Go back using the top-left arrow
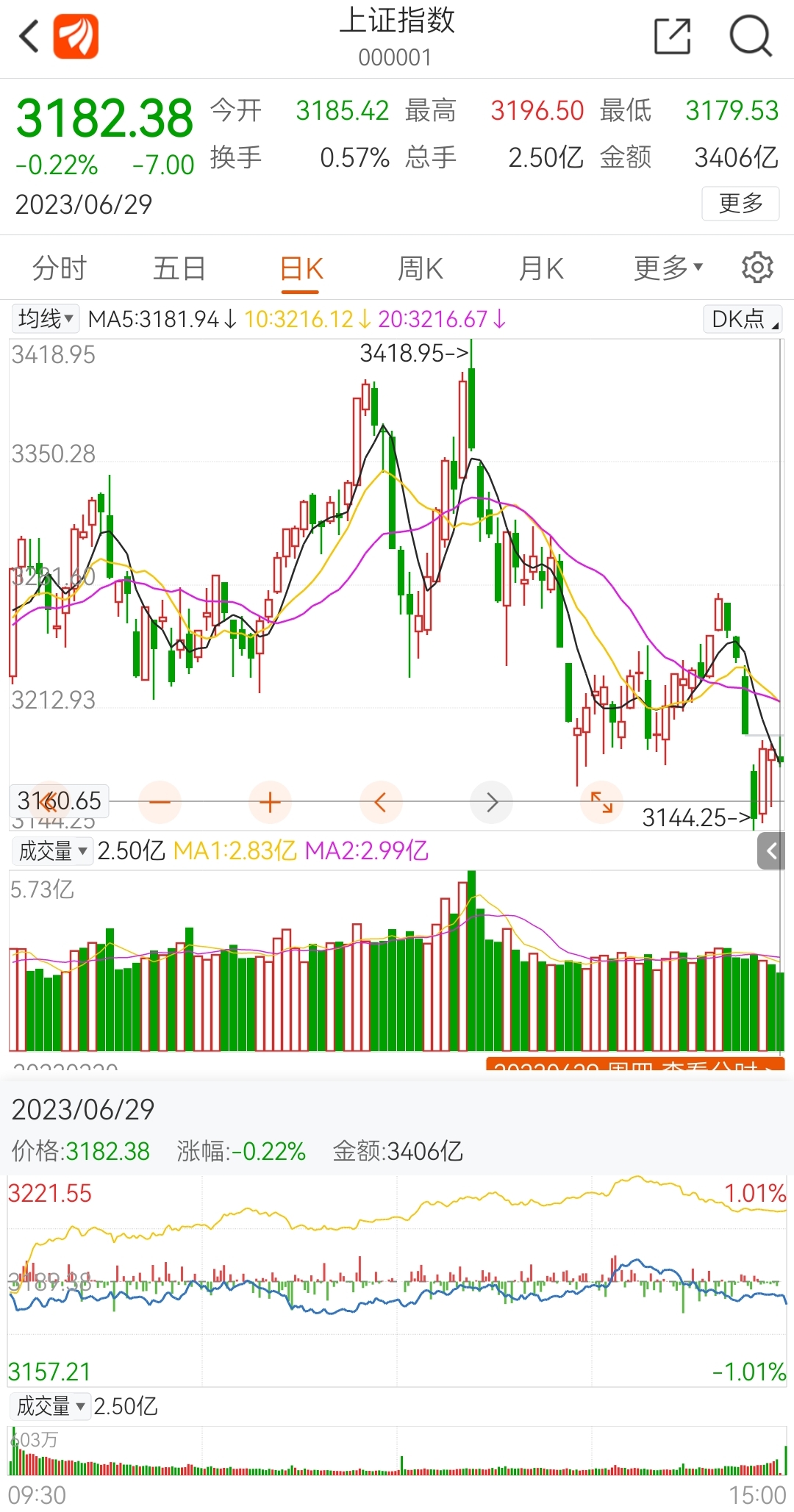Image resolution: width=794 pixels, height=1512 pixels. [29, 37]
